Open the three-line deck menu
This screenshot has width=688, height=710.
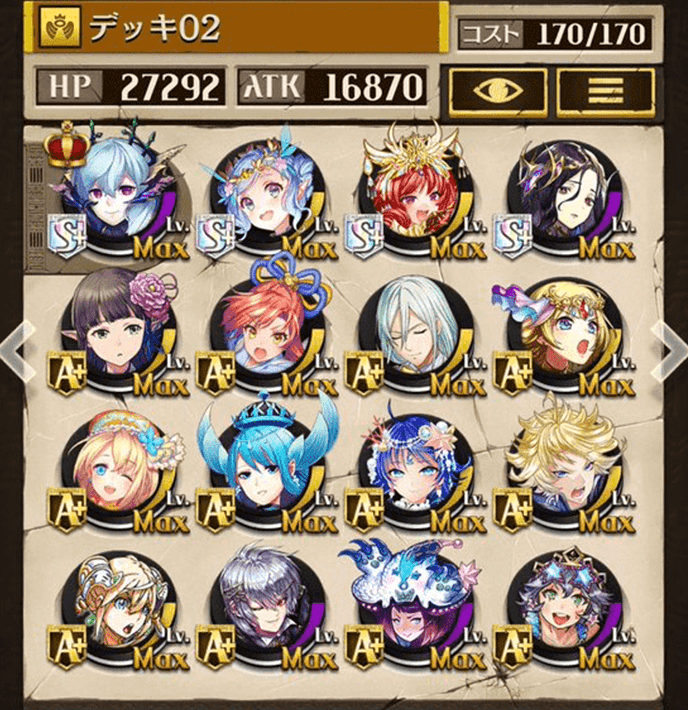(605, 90)
